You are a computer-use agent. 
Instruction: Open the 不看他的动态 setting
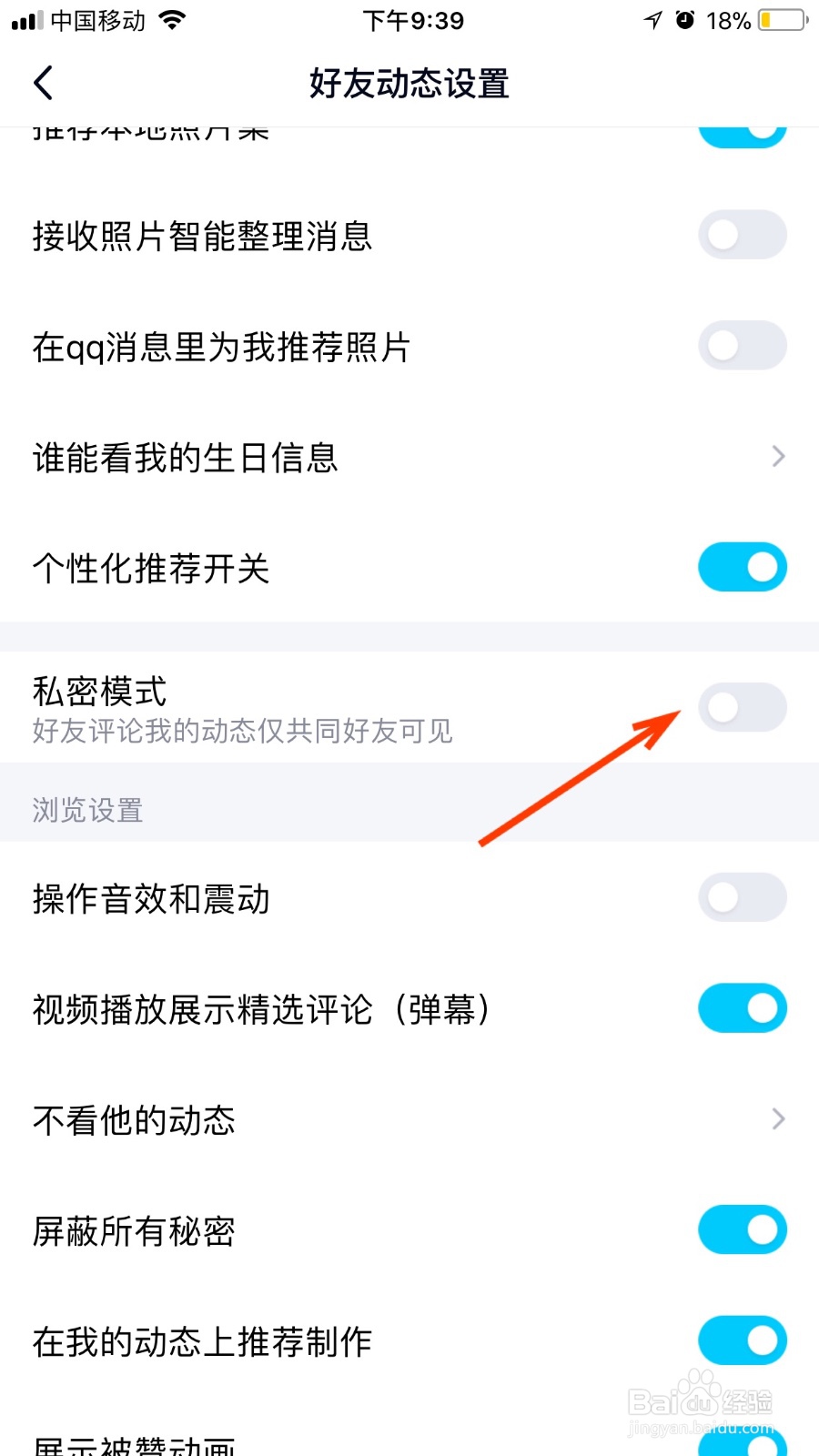133,1119
